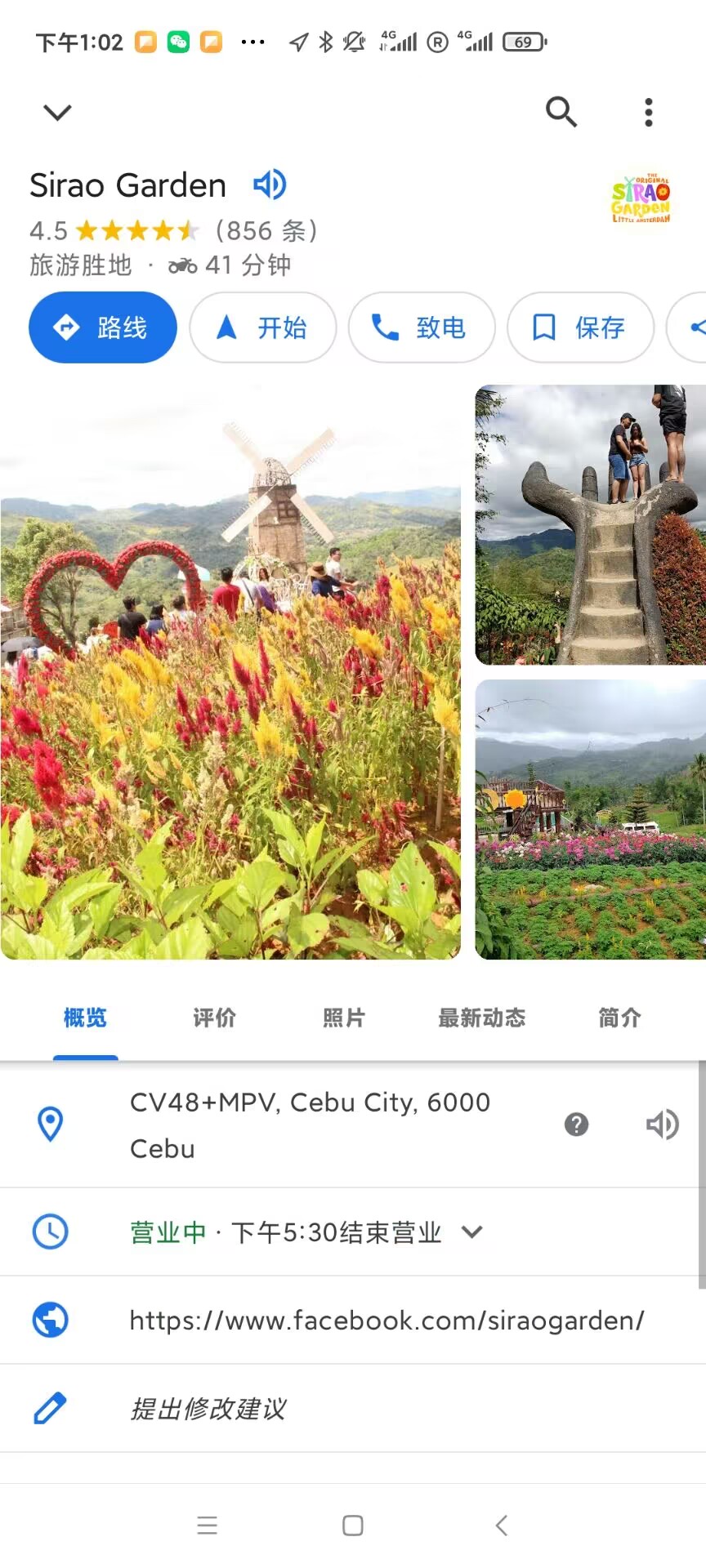Open the three-dot overflow menu

(x=648, y=112)
